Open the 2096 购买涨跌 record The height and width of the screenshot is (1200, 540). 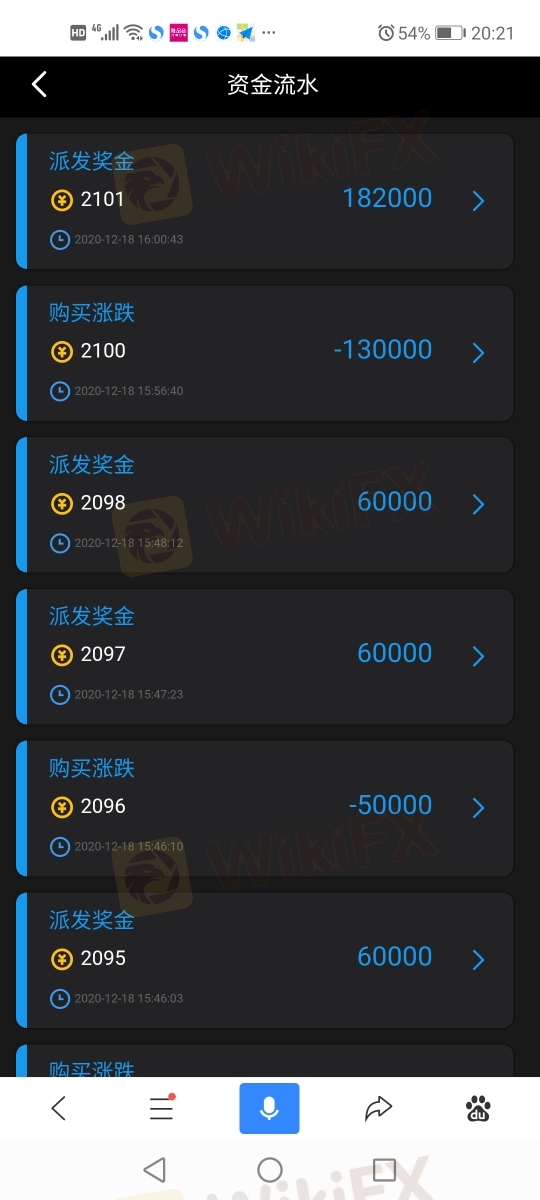(x=265, y=808)
